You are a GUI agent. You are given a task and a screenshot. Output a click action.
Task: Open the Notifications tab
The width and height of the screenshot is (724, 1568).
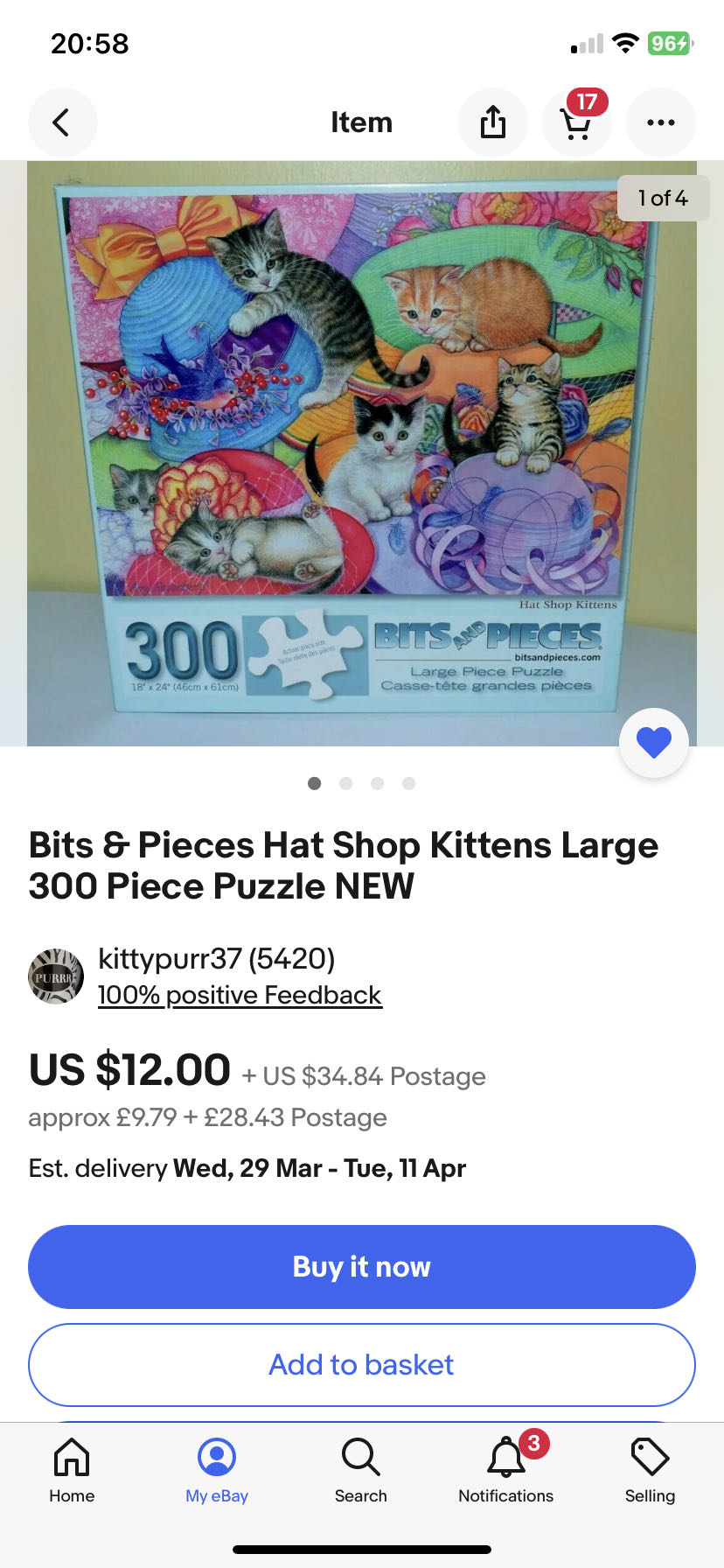pyautogui.click(x=506, y=1472)
